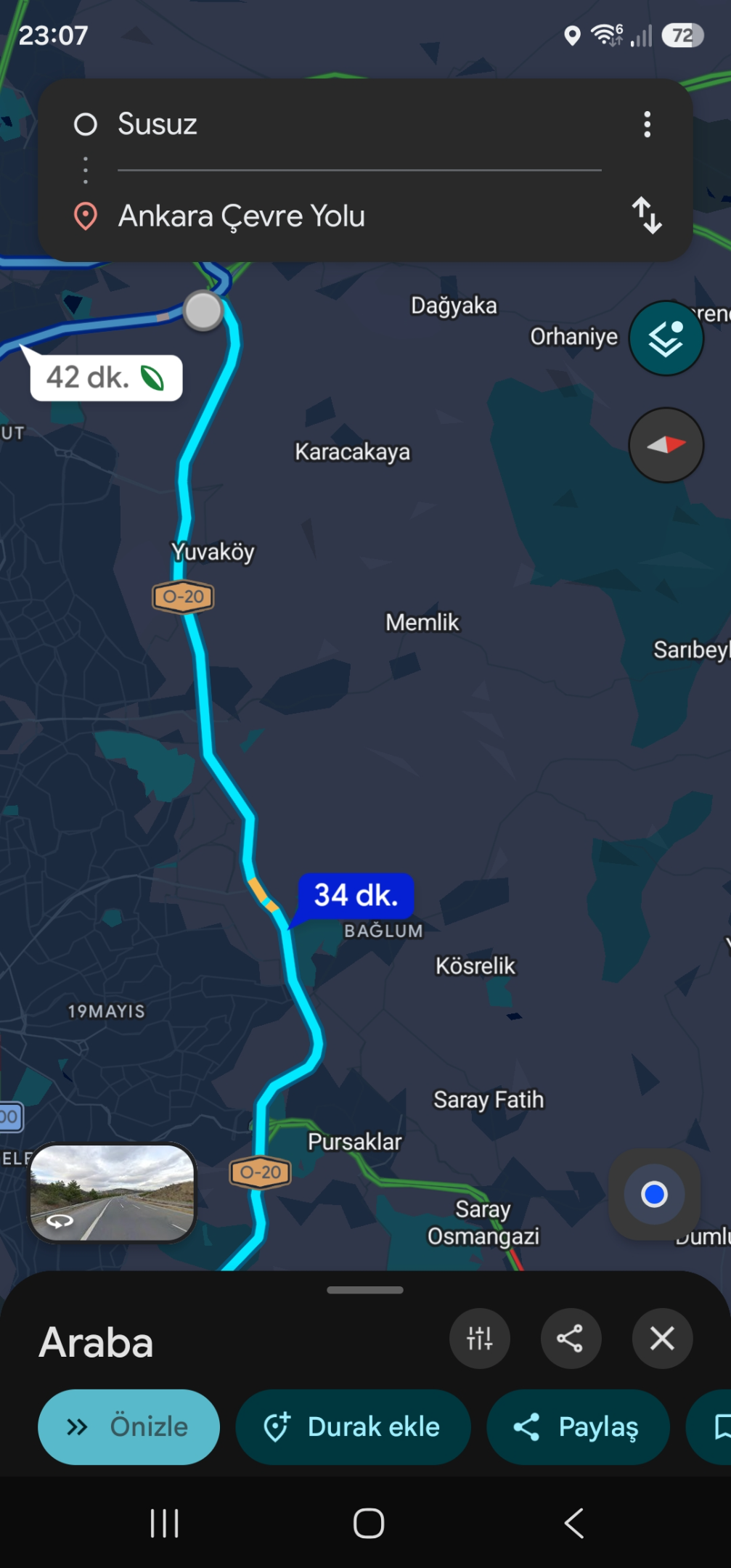
Task: Swap start and destination points
Action: point(647,215)
